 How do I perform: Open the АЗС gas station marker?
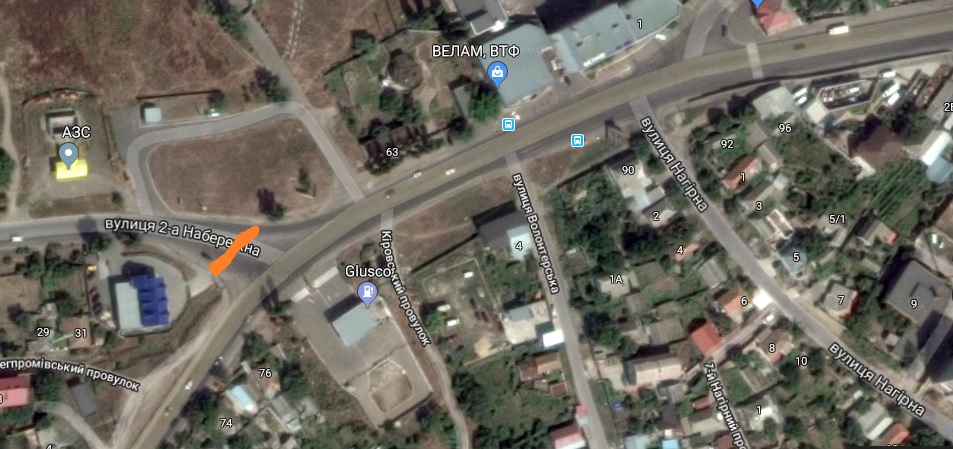click(x=68, y=154)
